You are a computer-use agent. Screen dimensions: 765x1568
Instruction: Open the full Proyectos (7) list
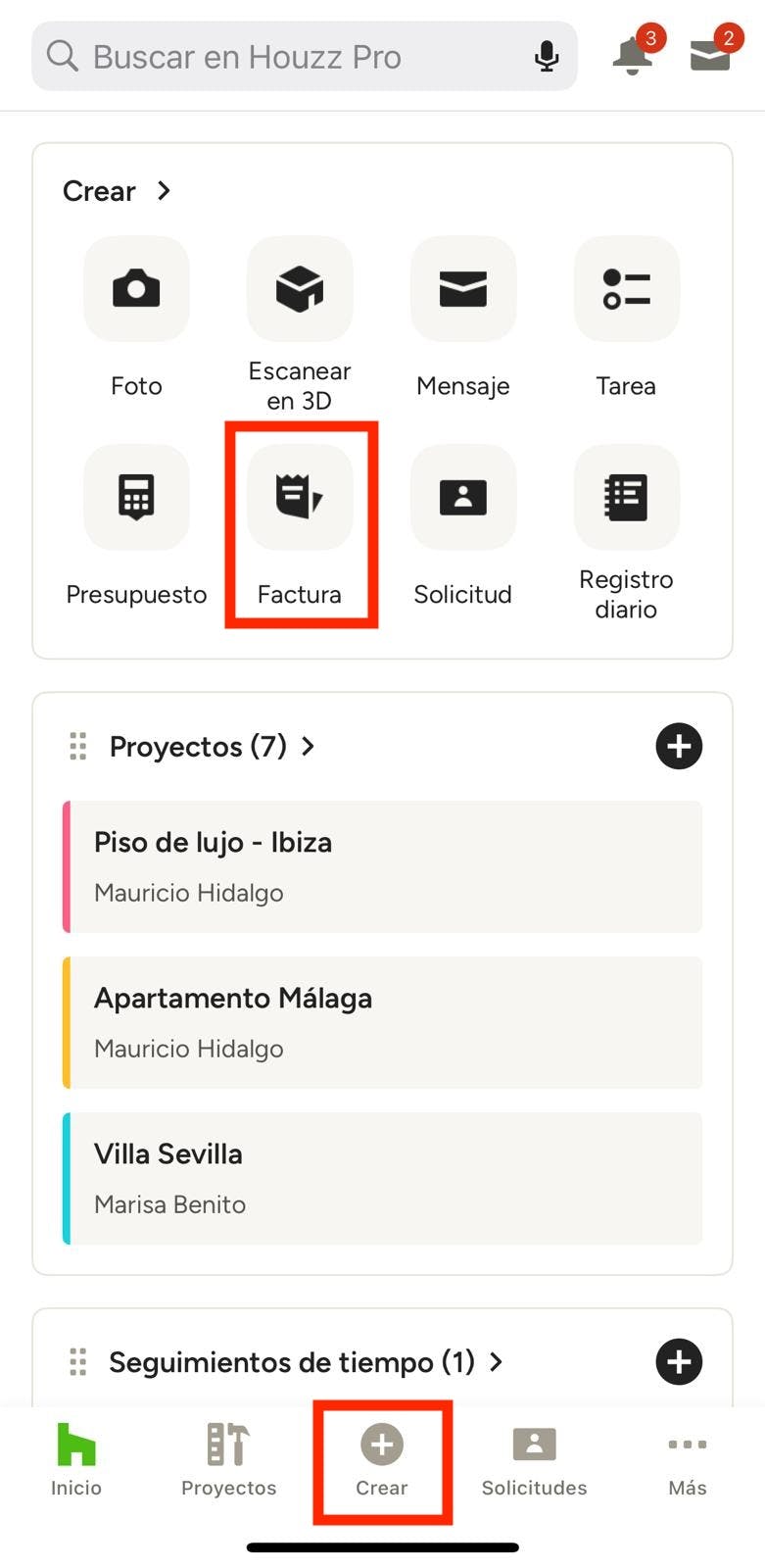click(x=211, y=747)
